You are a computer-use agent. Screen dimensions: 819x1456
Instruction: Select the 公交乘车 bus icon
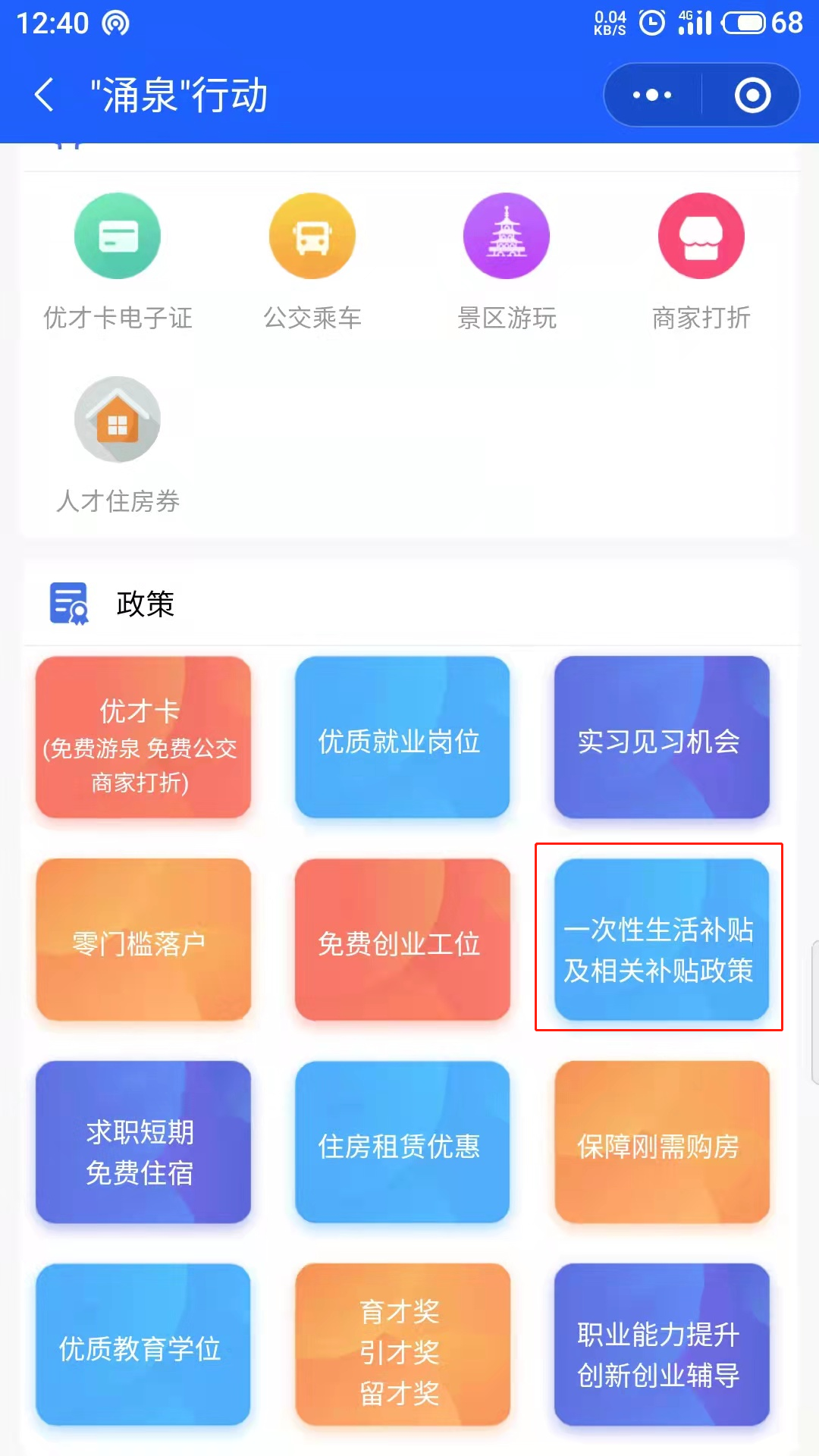[312, 235]
